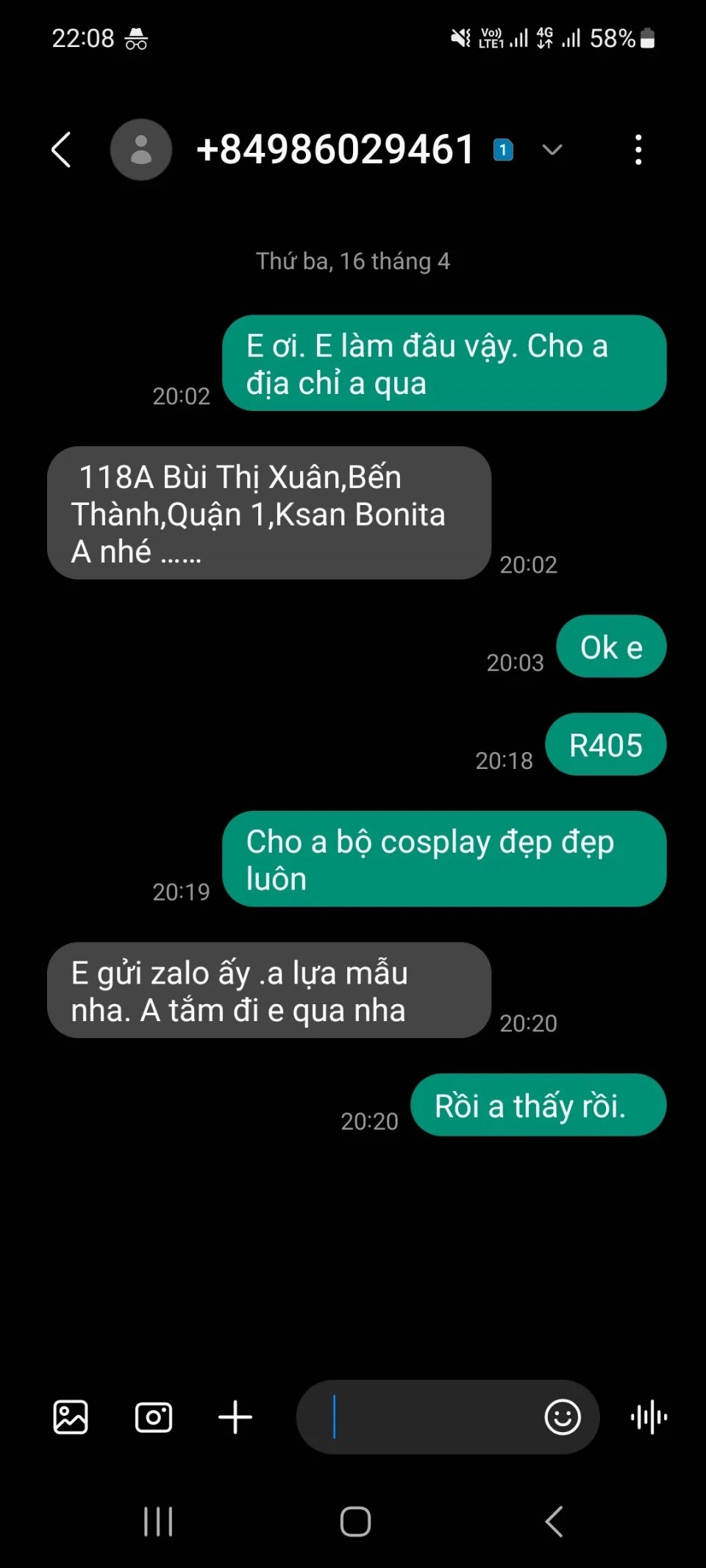Select the SIM 1 indicator badge
706x1568 pixels.
pos(503,150)
